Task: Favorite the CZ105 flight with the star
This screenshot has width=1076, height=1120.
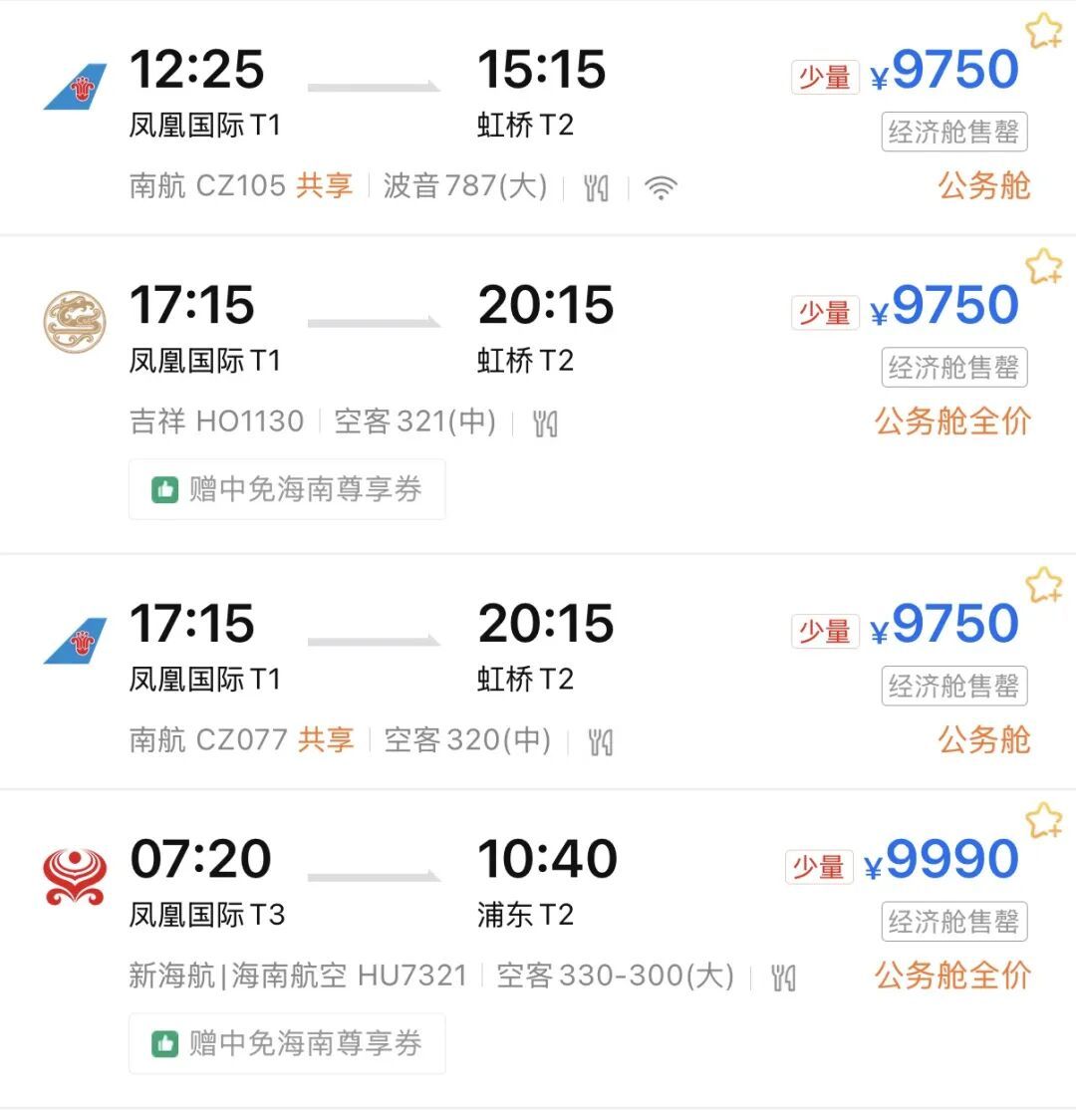Action: coord(1043,32)
